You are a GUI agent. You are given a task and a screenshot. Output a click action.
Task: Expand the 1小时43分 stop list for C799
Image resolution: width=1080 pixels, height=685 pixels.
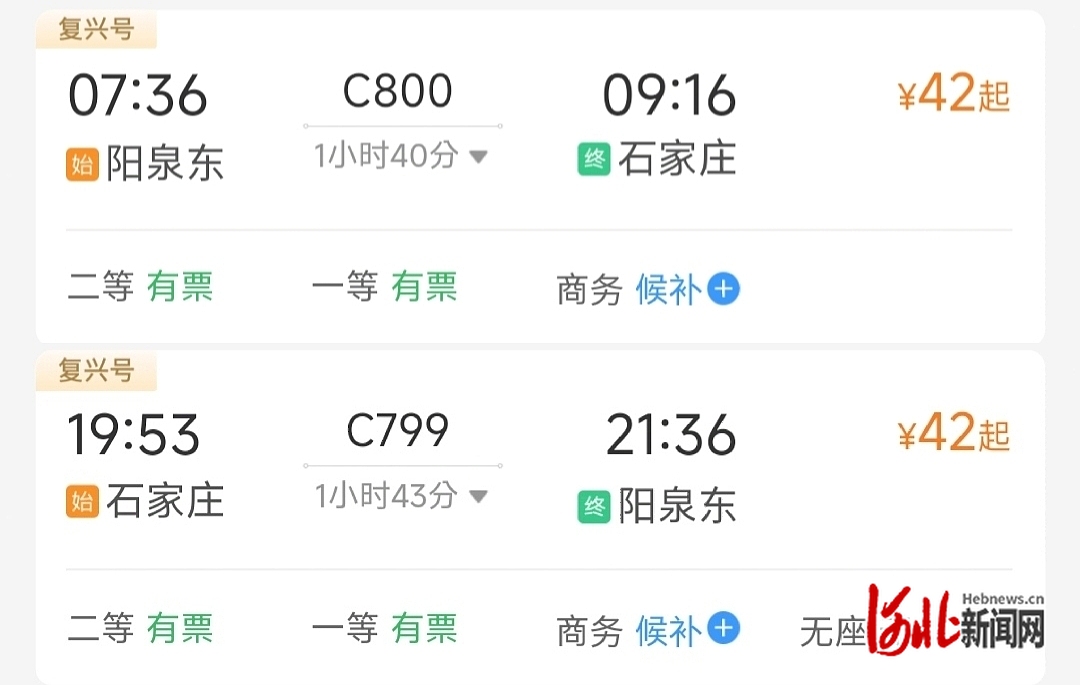(x=478, y=496)
